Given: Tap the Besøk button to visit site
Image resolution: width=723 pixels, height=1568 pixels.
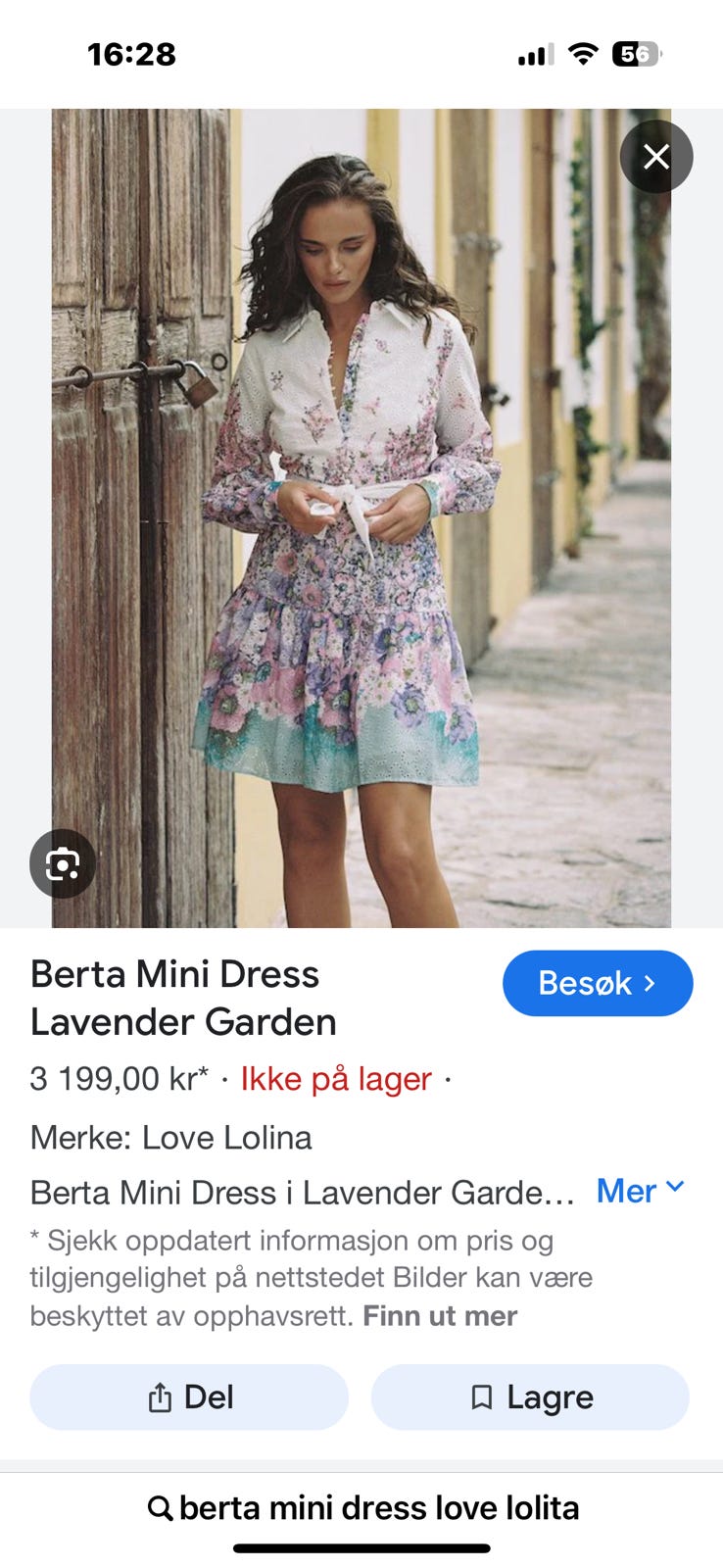Looking at the screenshot, I should (598, 983).
